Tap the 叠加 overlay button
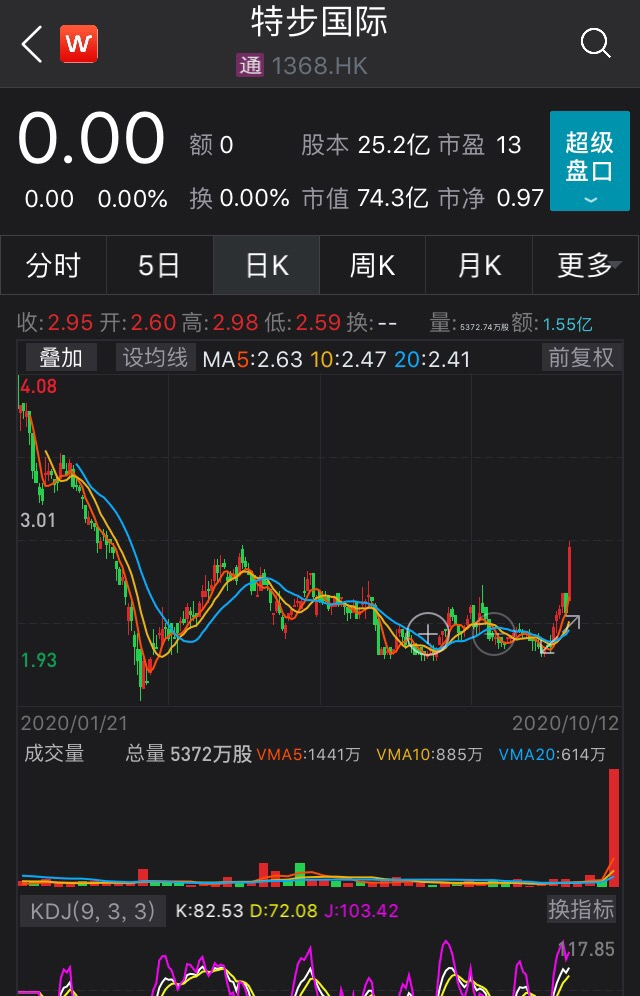The height and width of the screenshot is (996, 640). (61, 358)
